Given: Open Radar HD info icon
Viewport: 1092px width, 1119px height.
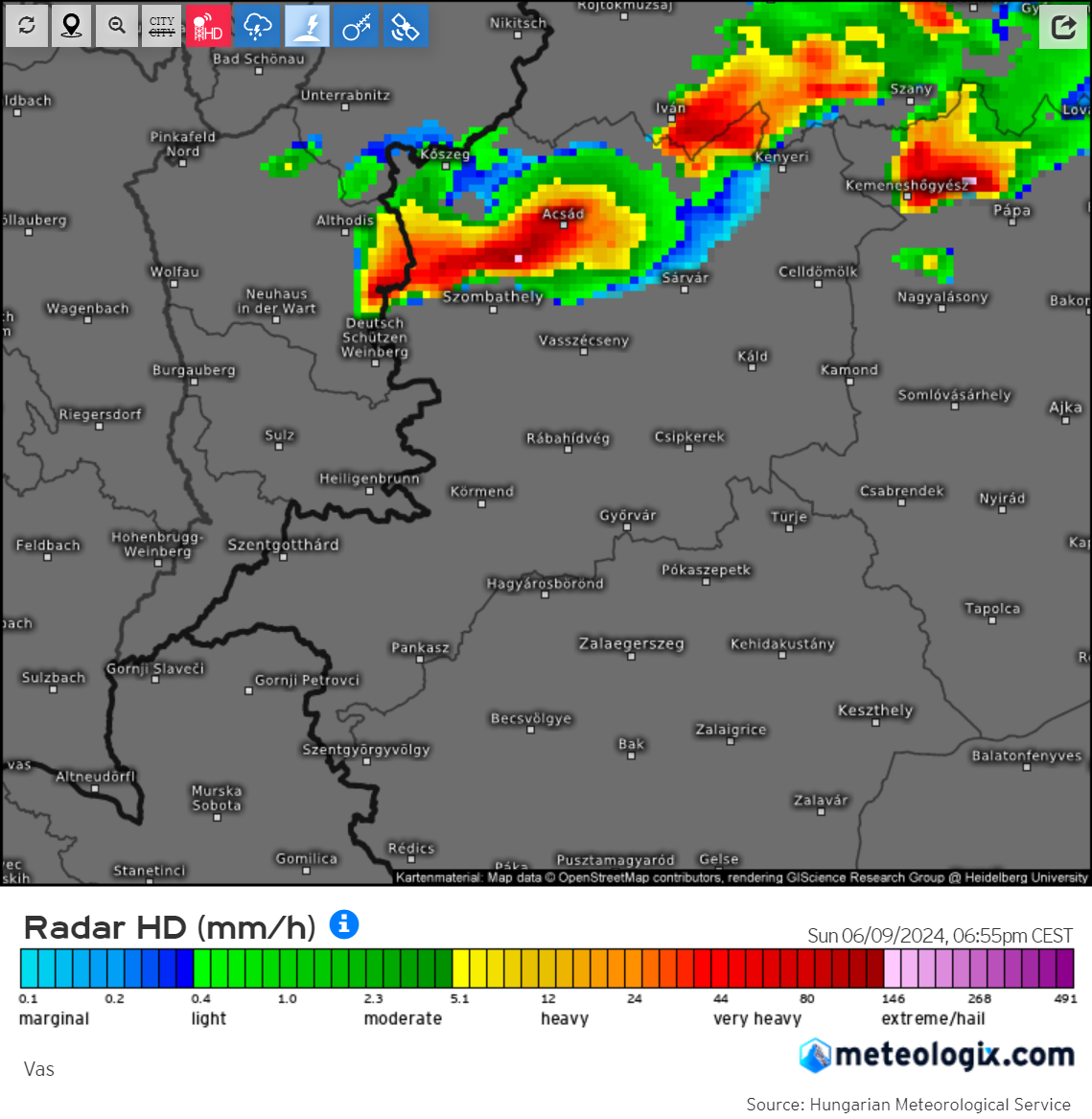Looking at the screenshot, I should pos(344,924).
